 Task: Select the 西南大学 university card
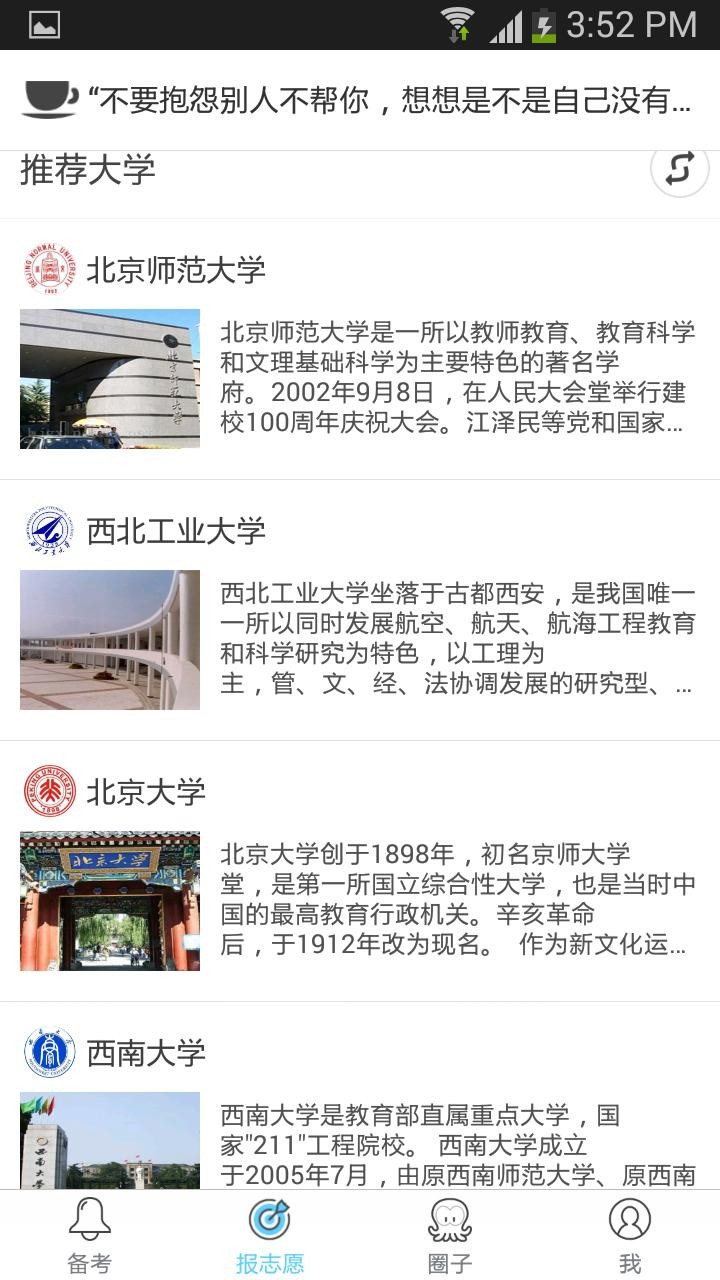[360, 1110]
